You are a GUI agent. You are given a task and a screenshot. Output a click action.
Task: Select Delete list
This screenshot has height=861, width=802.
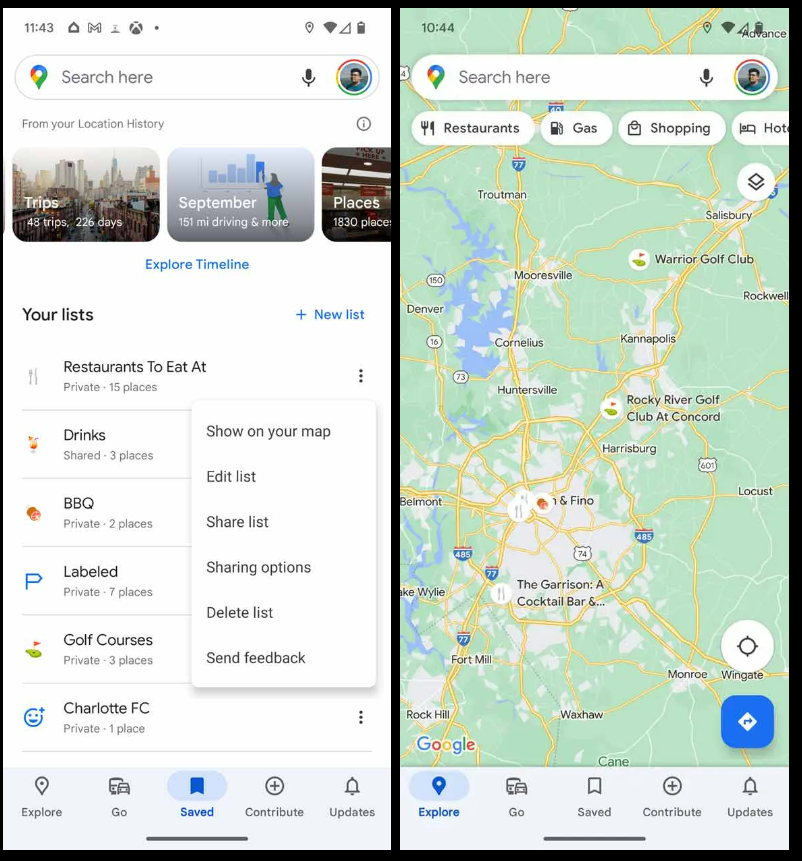pyautogui.click(x=239, y=613)
